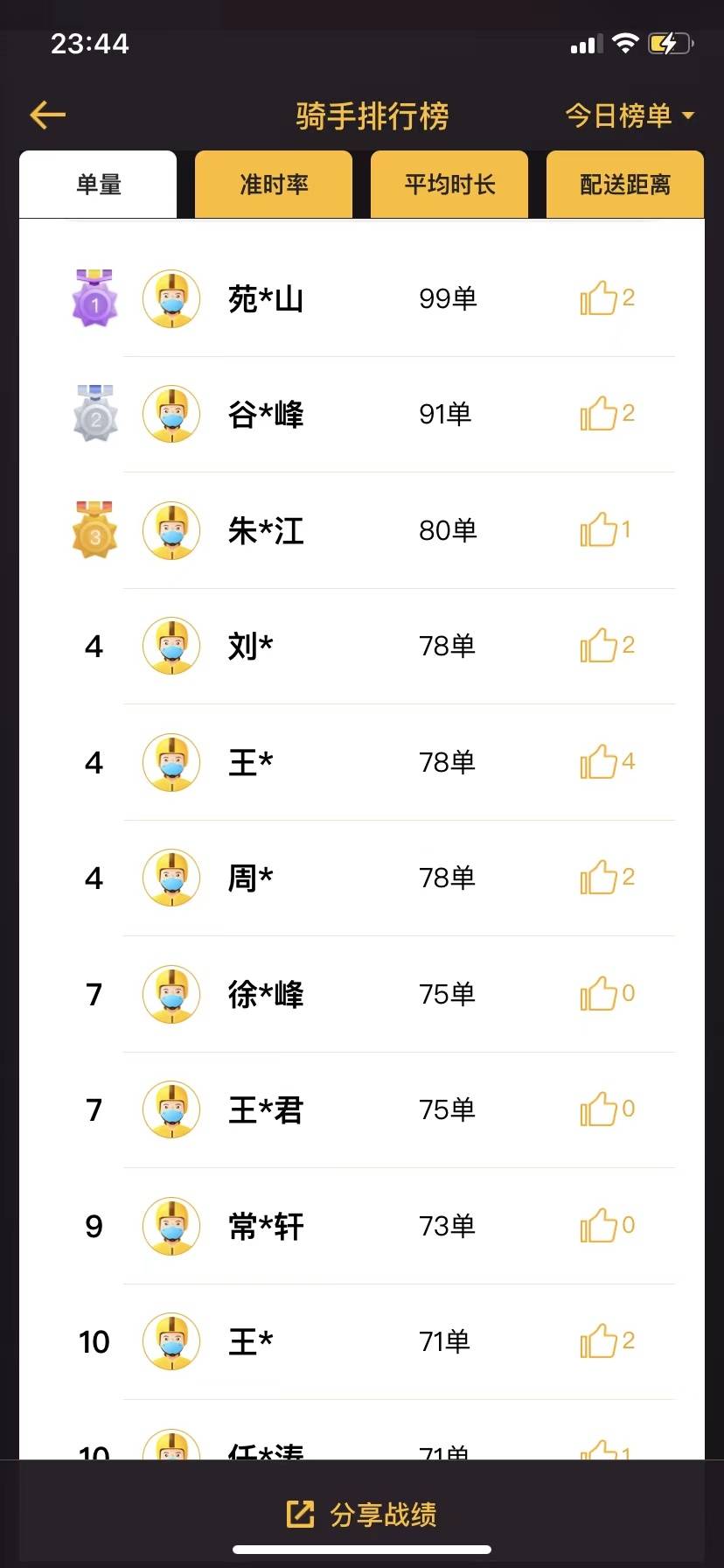724x1568 pixels.
Task: Give a thumbs-up to 谷*峰
Action: (x=600, y=414)
